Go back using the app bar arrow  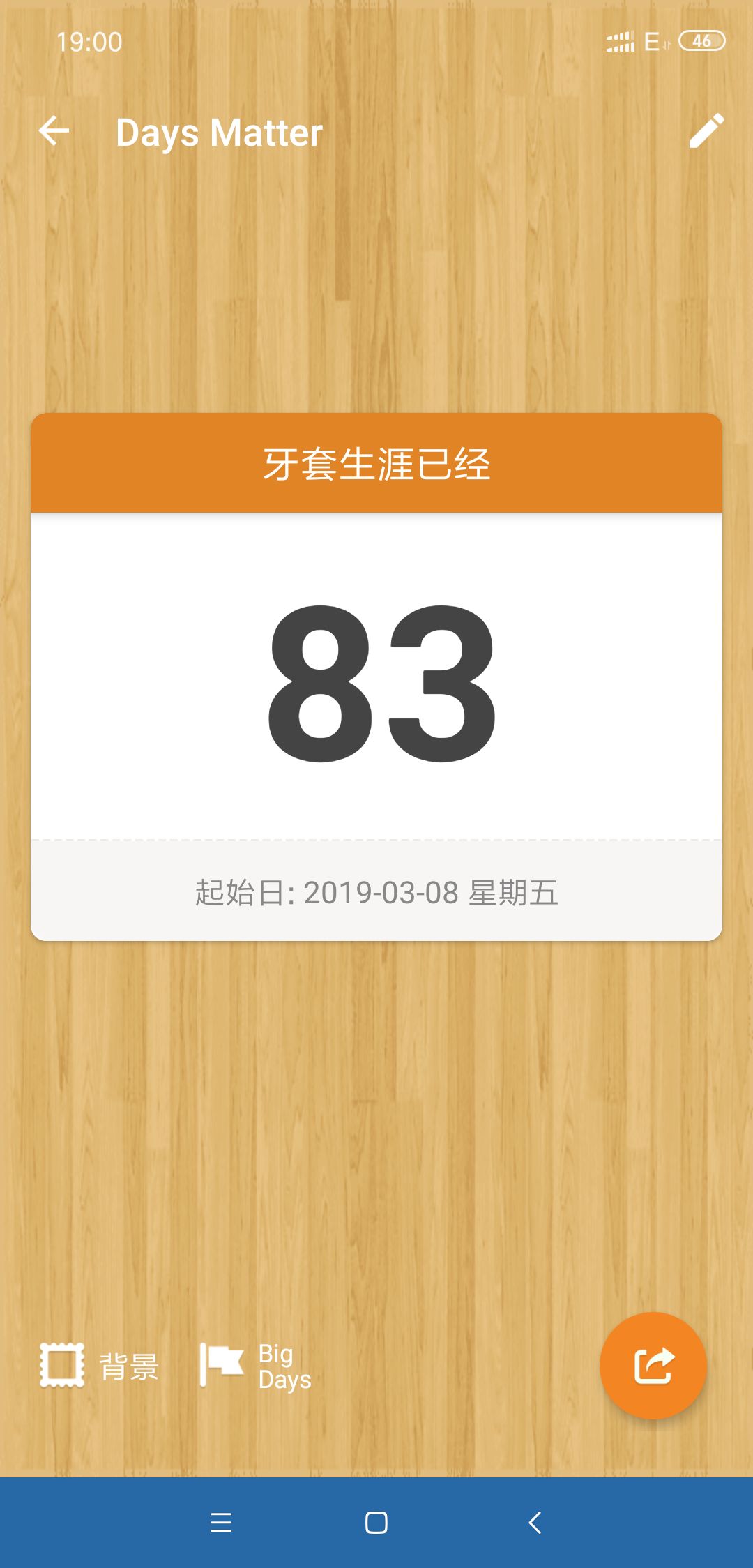tap(54, 131)
